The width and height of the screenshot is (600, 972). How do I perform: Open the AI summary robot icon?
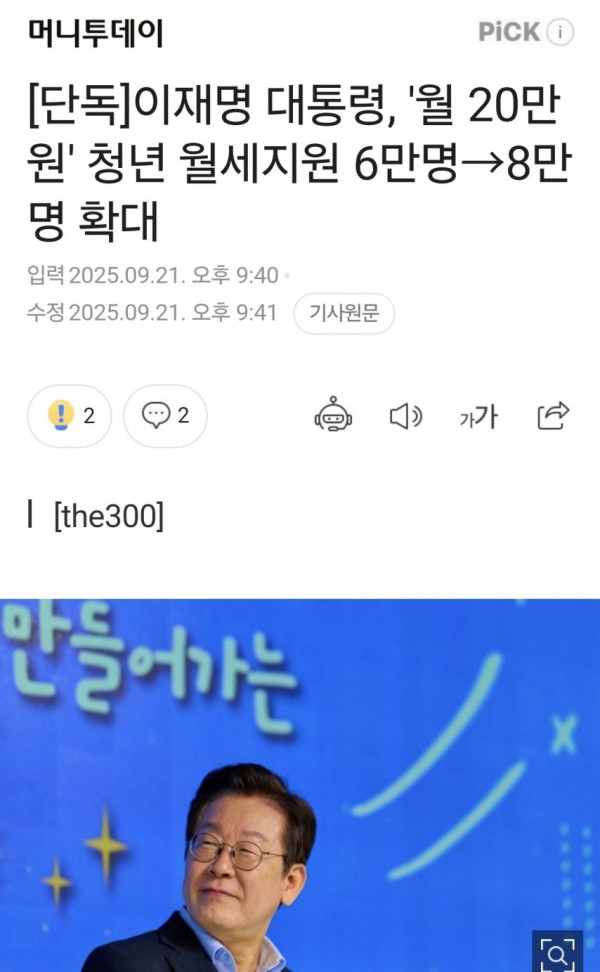333,415
